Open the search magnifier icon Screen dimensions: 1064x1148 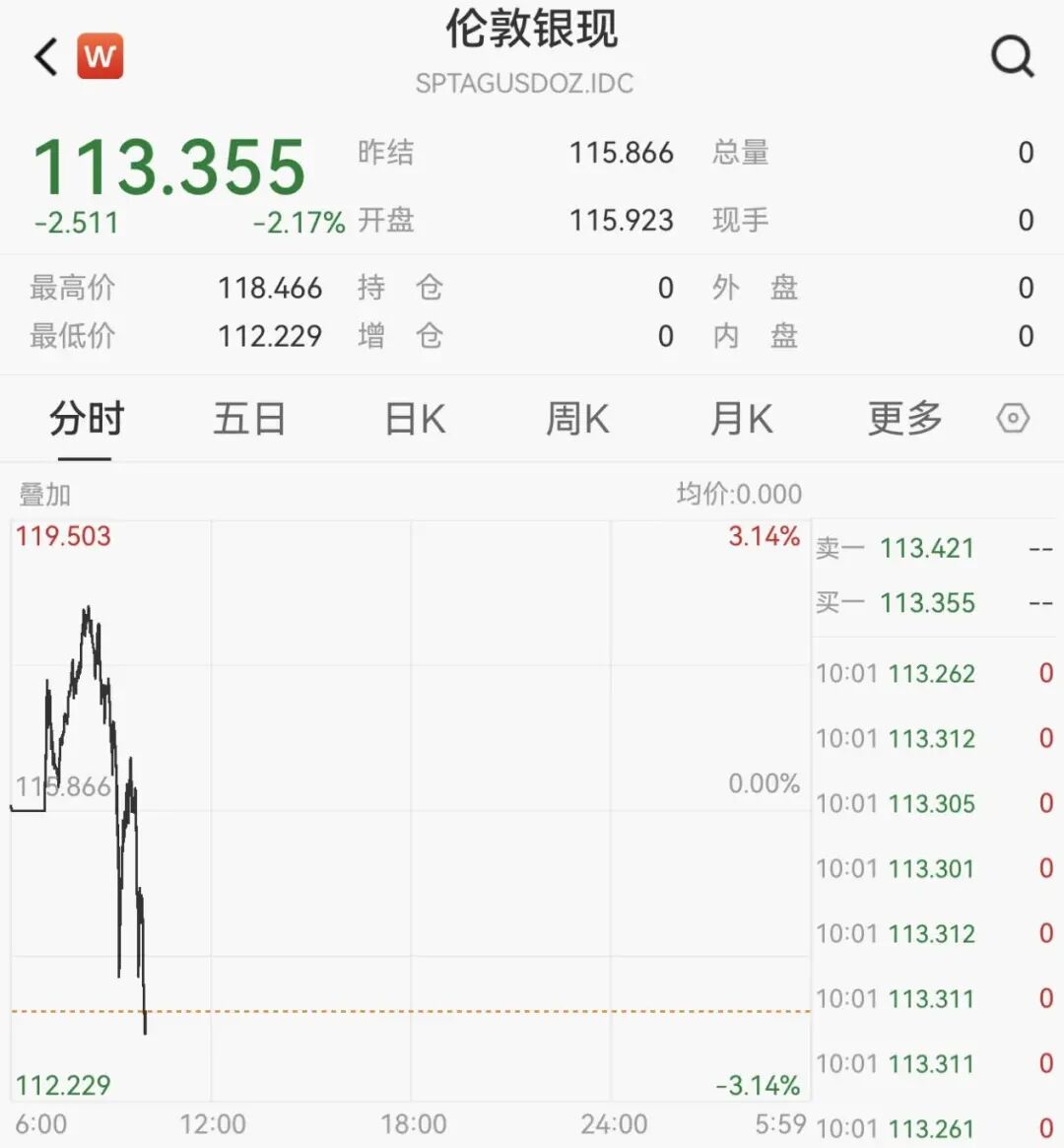pyautogui.click(x=1011, y=56)
